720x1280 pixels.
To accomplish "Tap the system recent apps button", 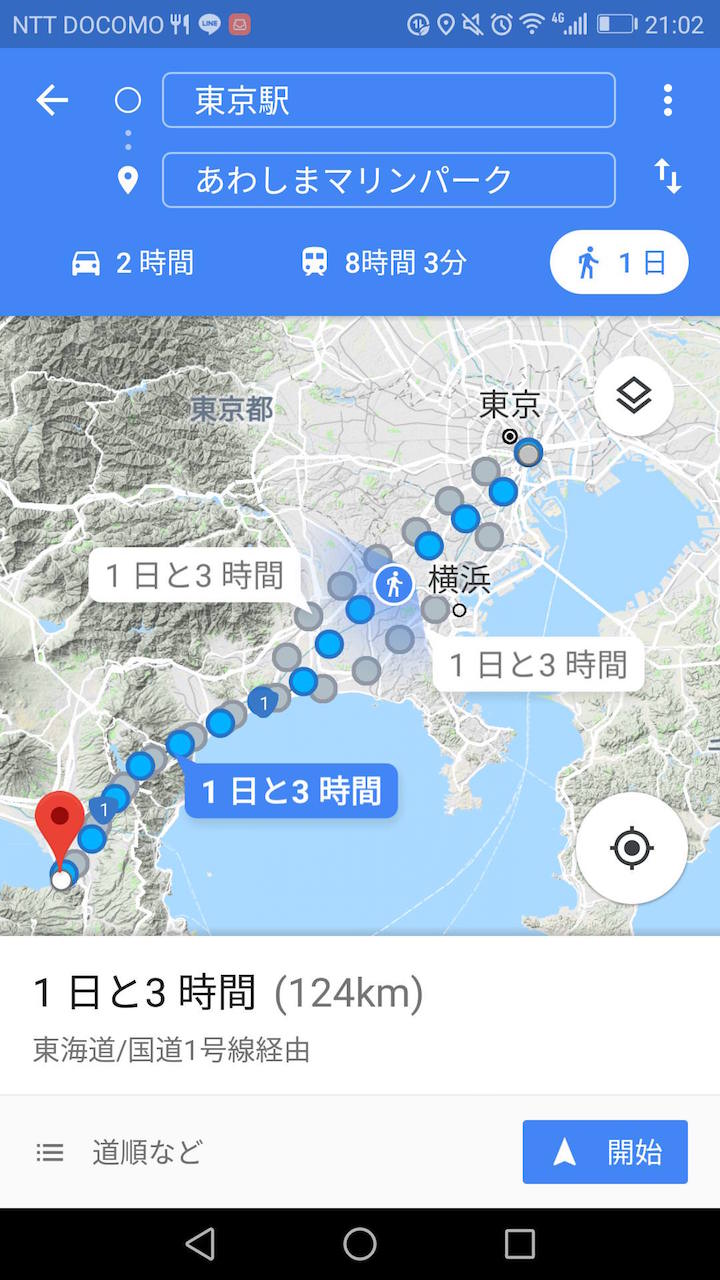I will 519,1244.
